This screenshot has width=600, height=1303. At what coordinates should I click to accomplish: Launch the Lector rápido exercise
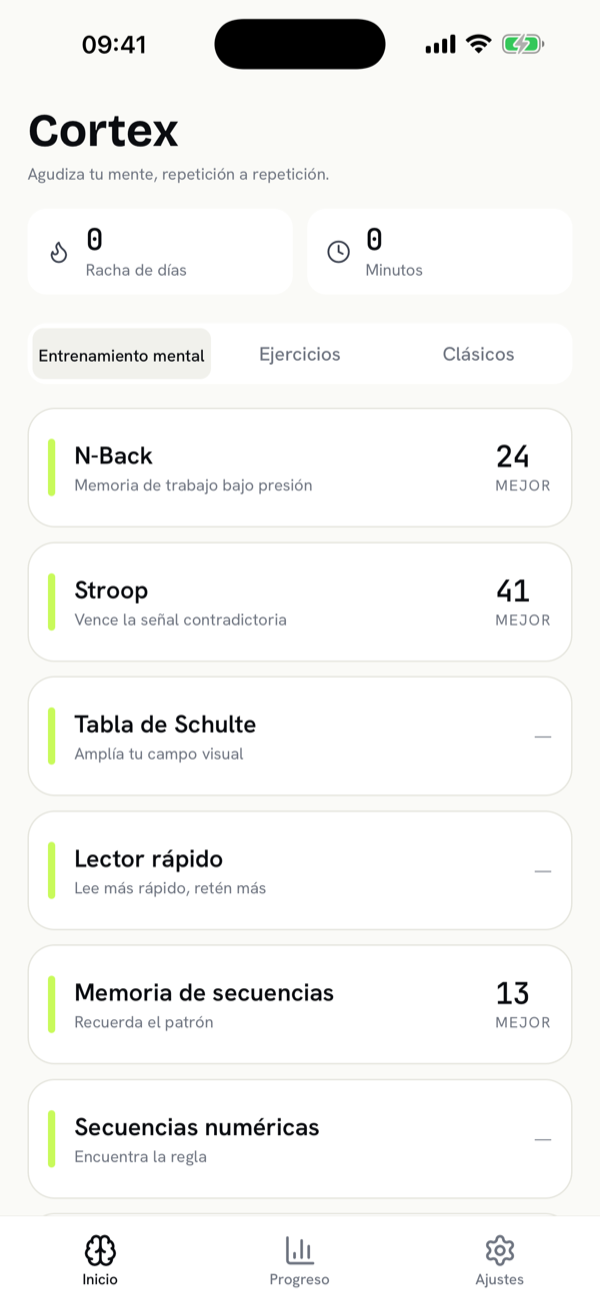pyautogui.click(x=300, y=870)
